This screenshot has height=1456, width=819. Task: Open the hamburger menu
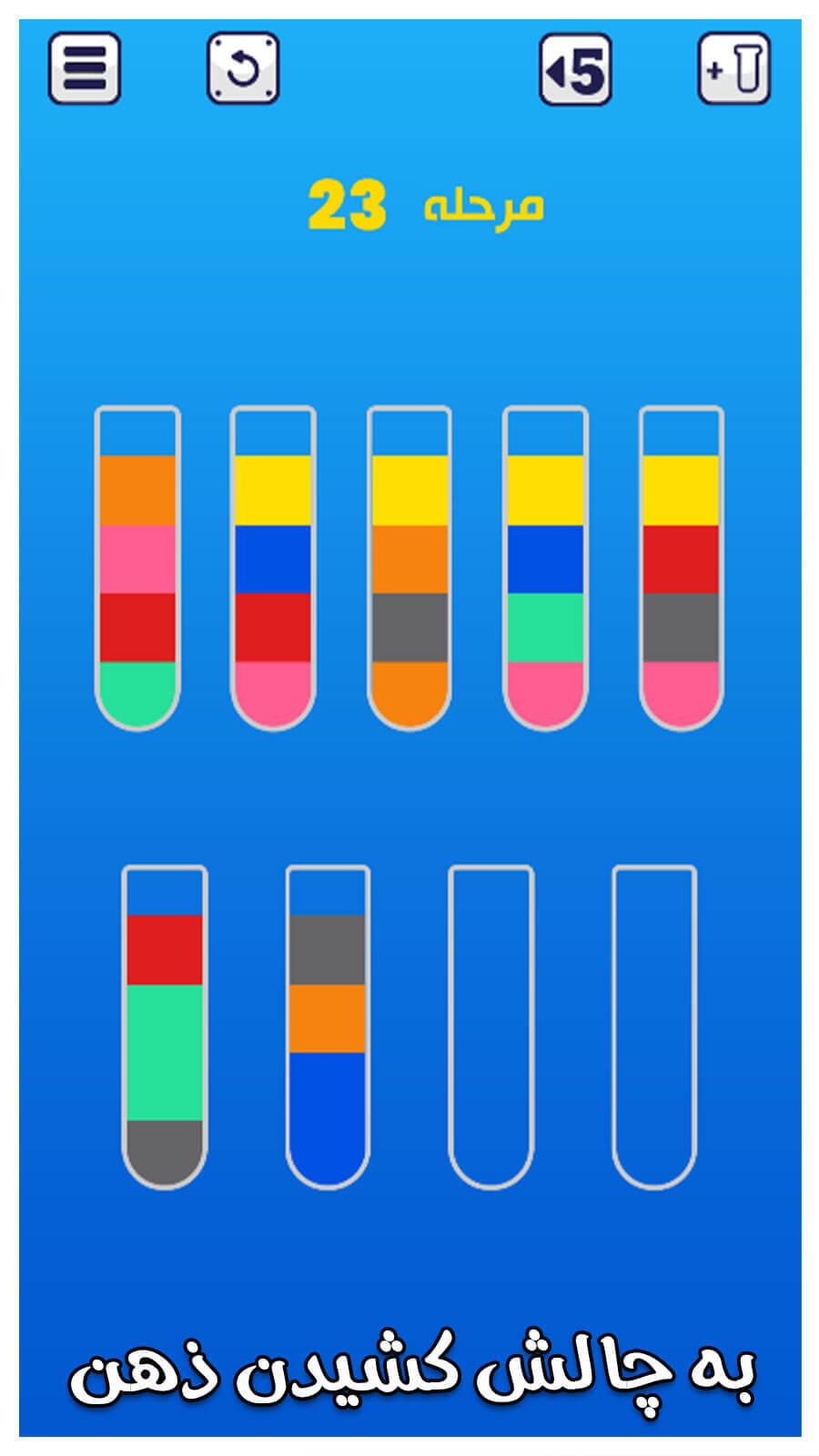pos(85,68)
